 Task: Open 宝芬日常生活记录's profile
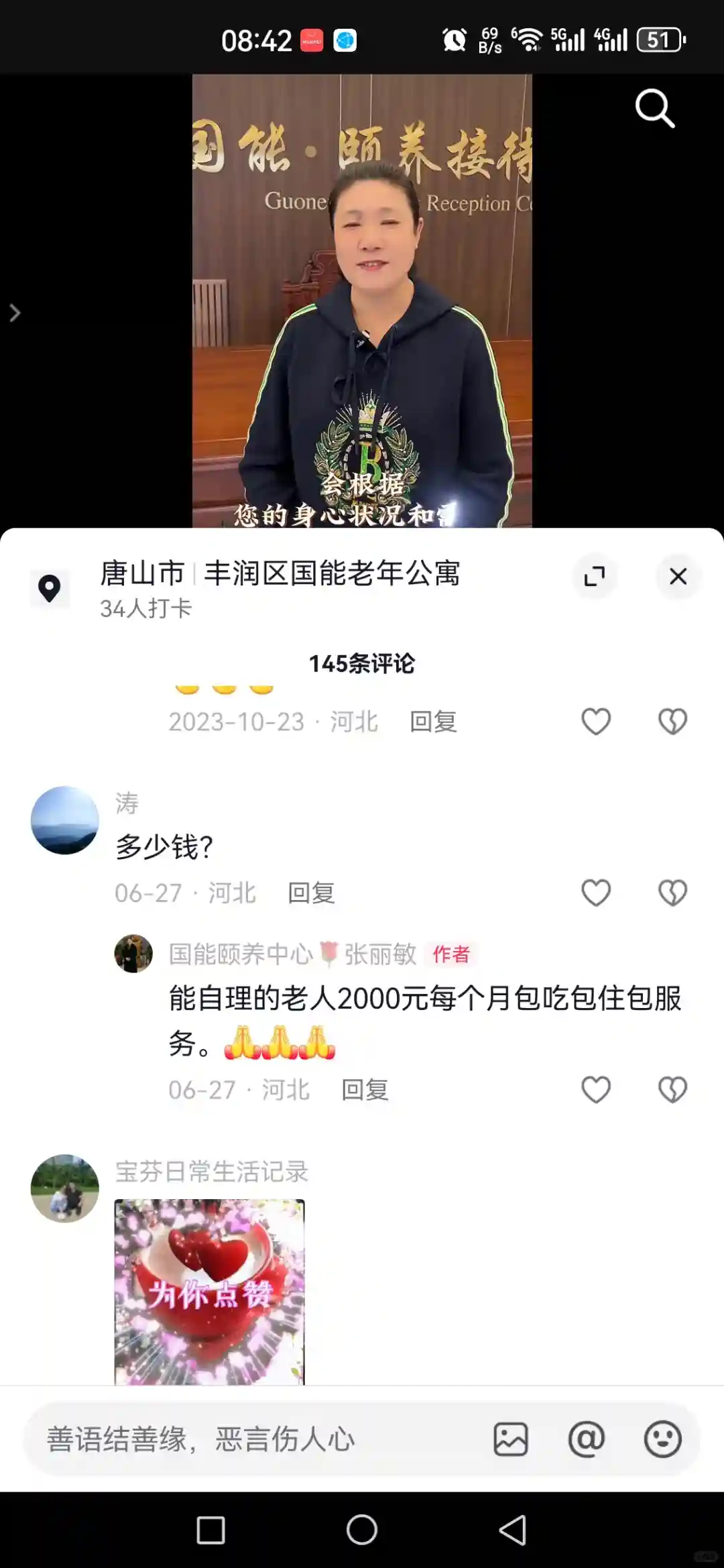pyautogui.click(x=65, y=1188)
